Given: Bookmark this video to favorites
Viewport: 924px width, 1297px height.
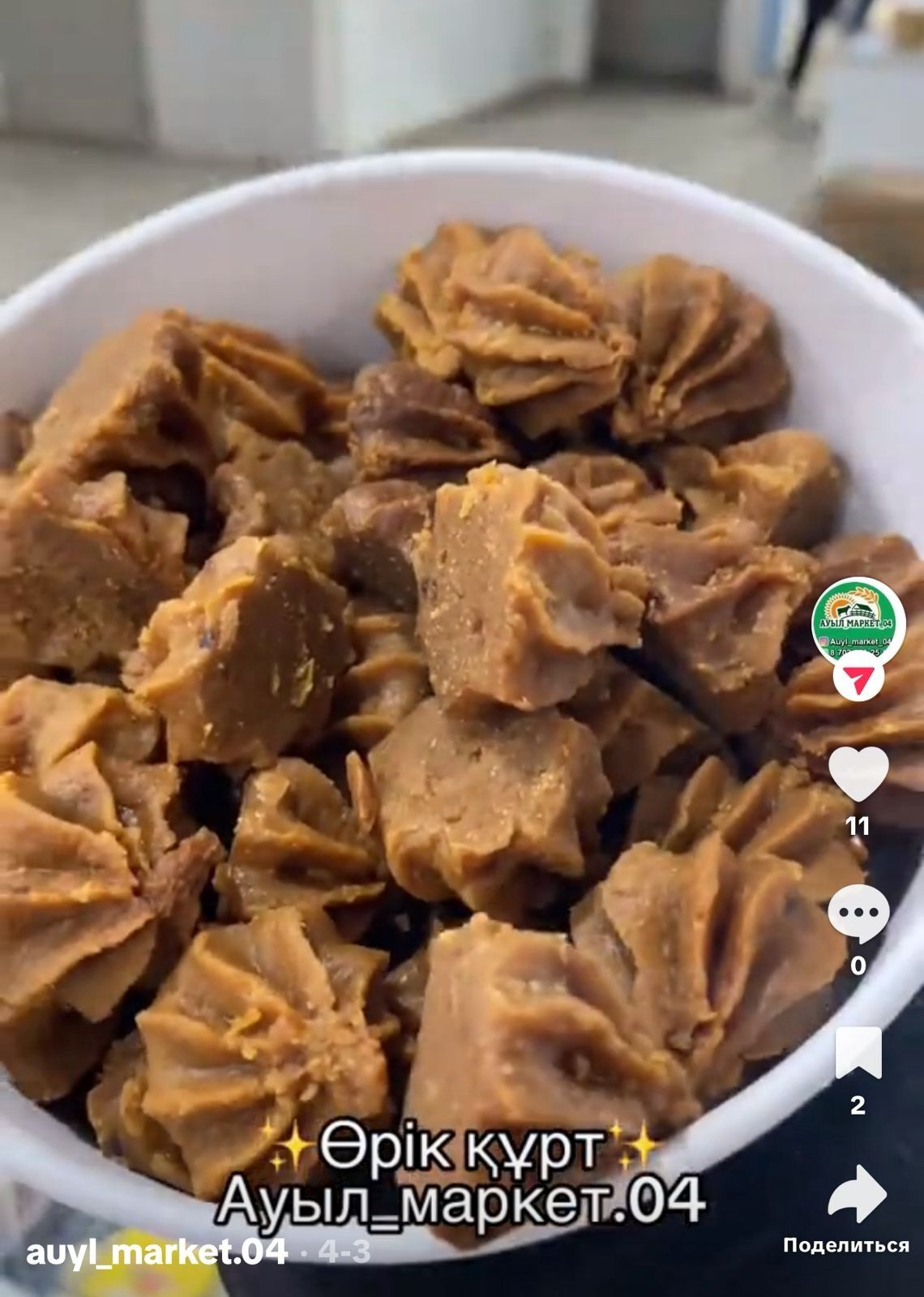Looking at the screenshot, I should point(858,1052).
